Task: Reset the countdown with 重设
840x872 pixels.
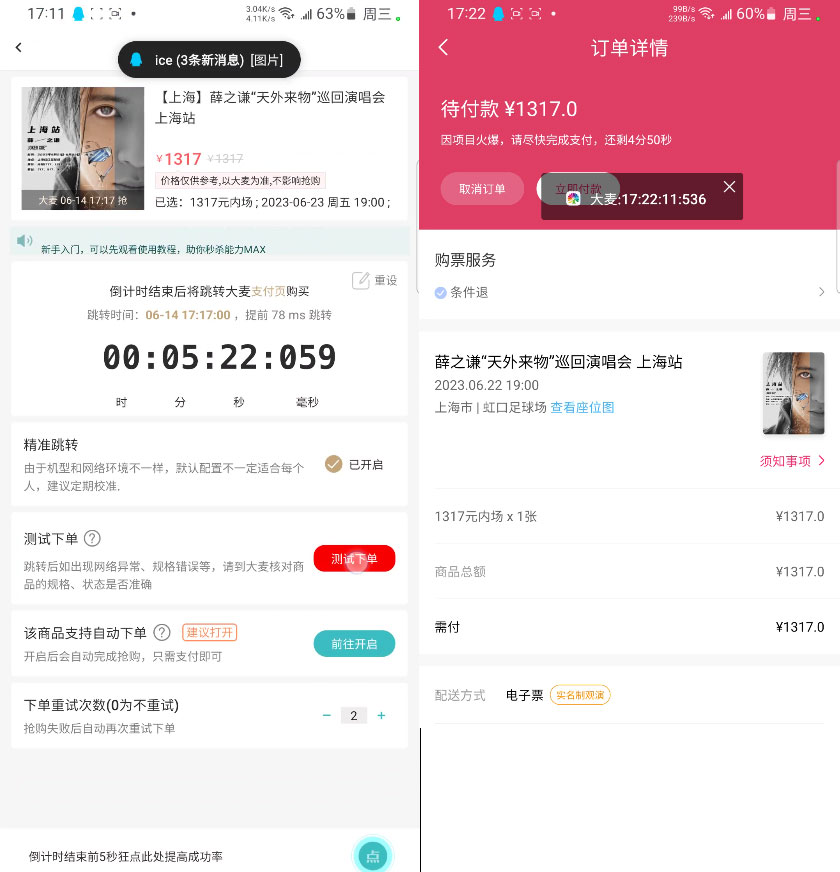Action: tap(375, 281)
